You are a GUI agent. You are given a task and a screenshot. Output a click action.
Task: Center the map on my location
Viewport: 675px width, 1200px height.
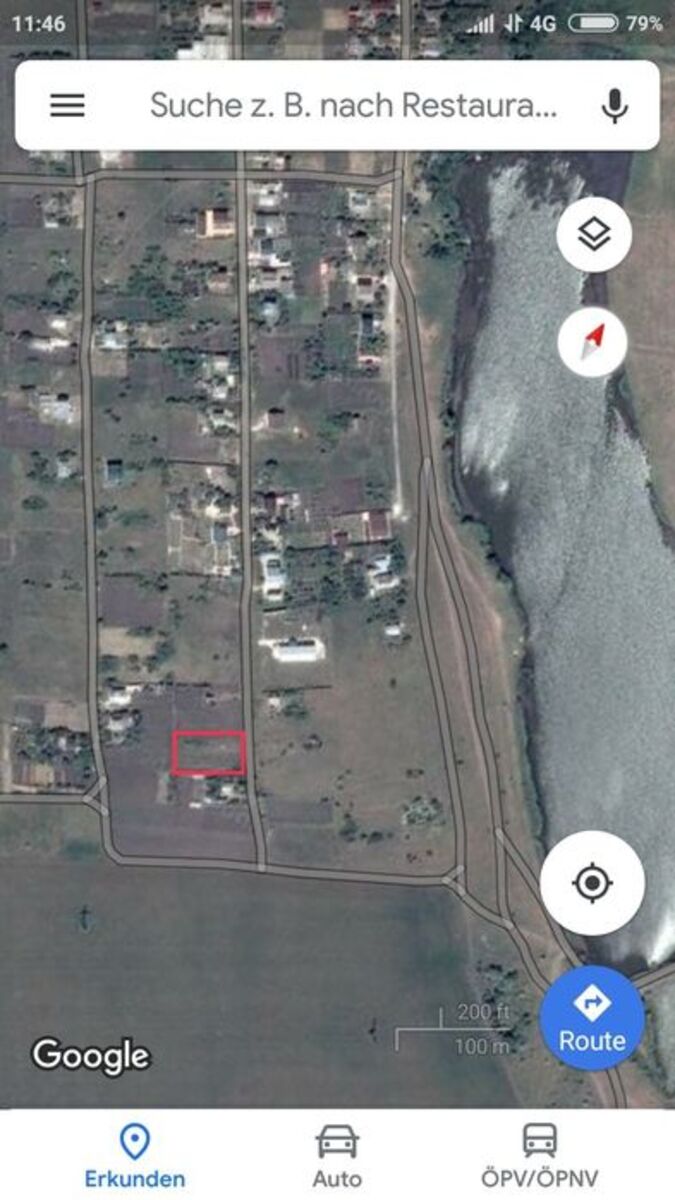click(592, 883)
